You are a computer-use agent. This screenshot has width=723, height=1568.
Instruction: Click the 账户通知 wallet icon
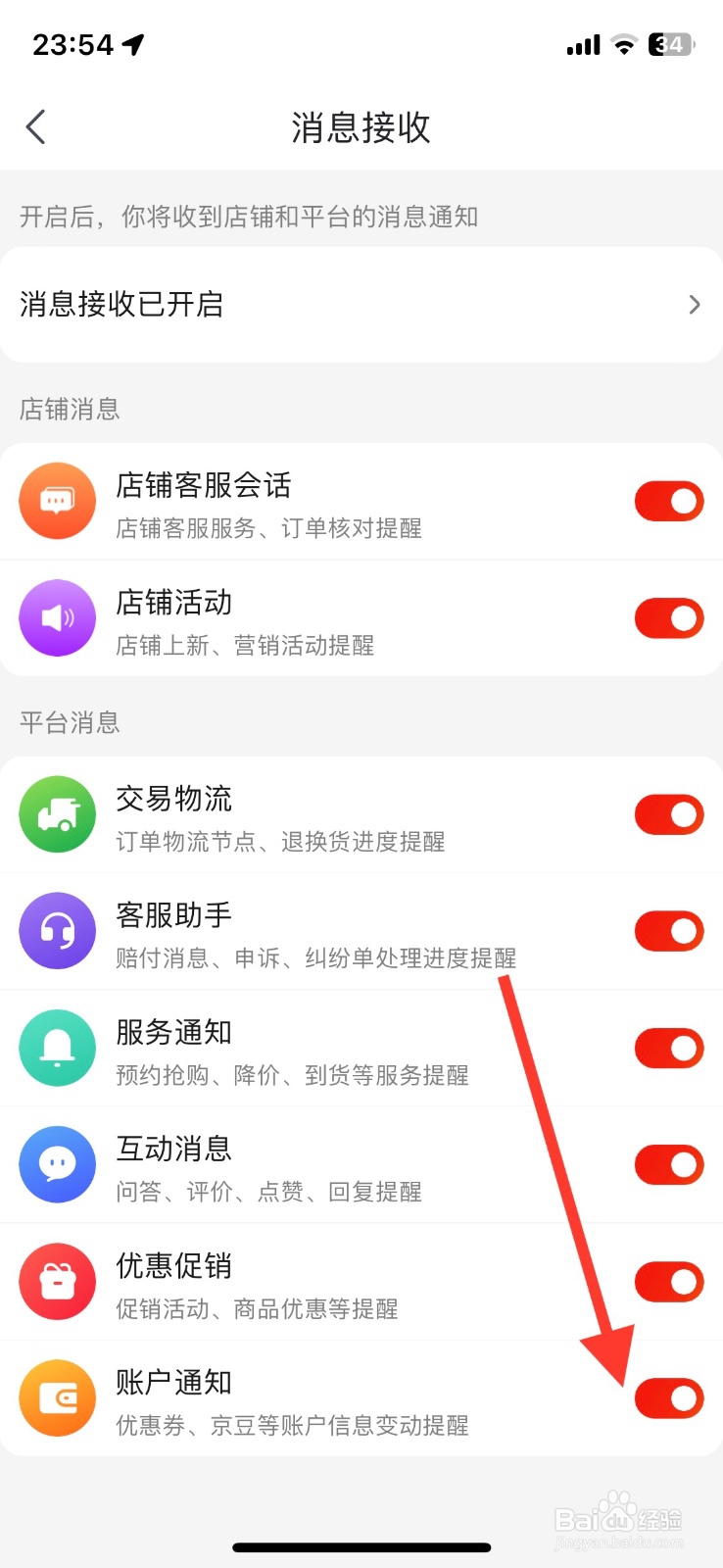click(57, 1398)
